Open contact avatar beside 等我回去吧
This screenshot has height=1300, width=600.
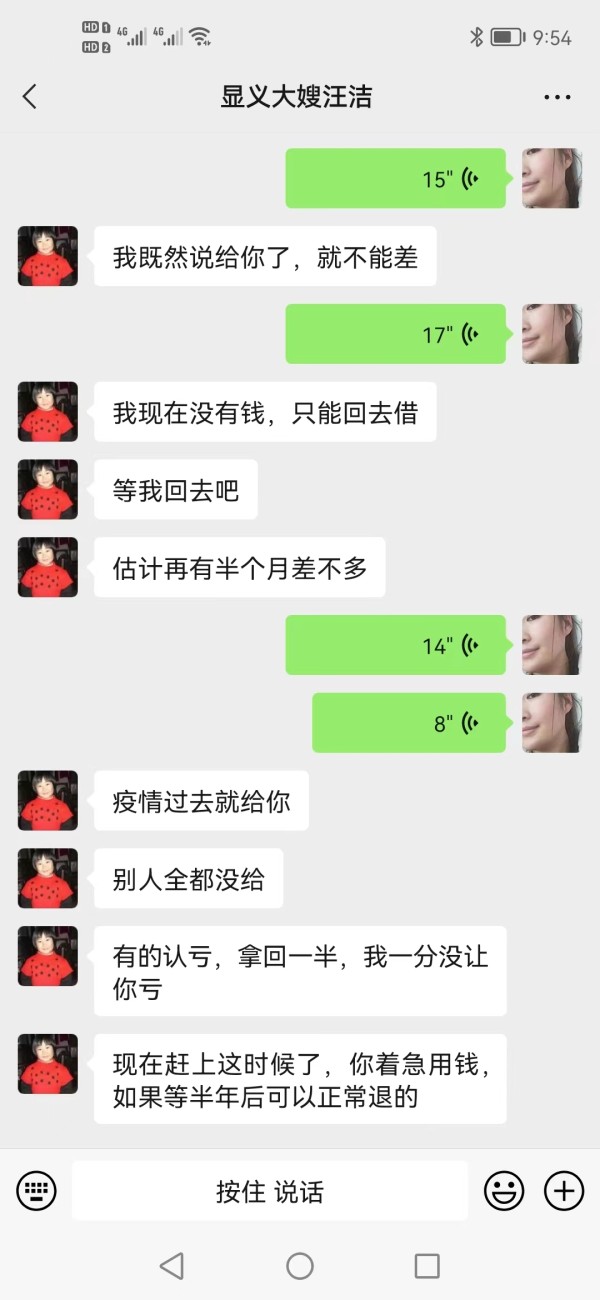pyautogui.click(x=48, y=490)
